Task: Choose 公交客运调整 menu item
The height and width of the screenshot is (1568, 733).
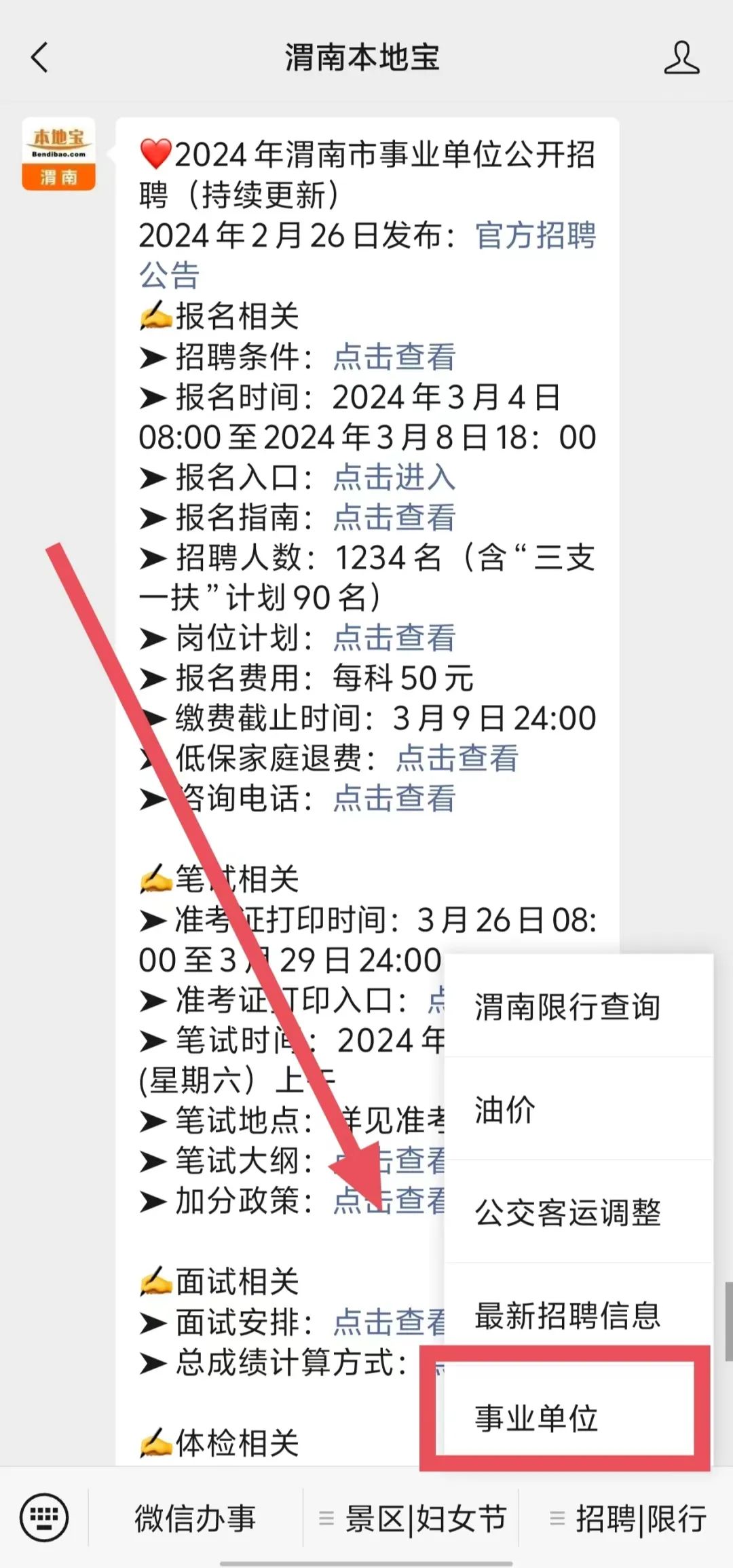Action: (x=579, y=1212)
